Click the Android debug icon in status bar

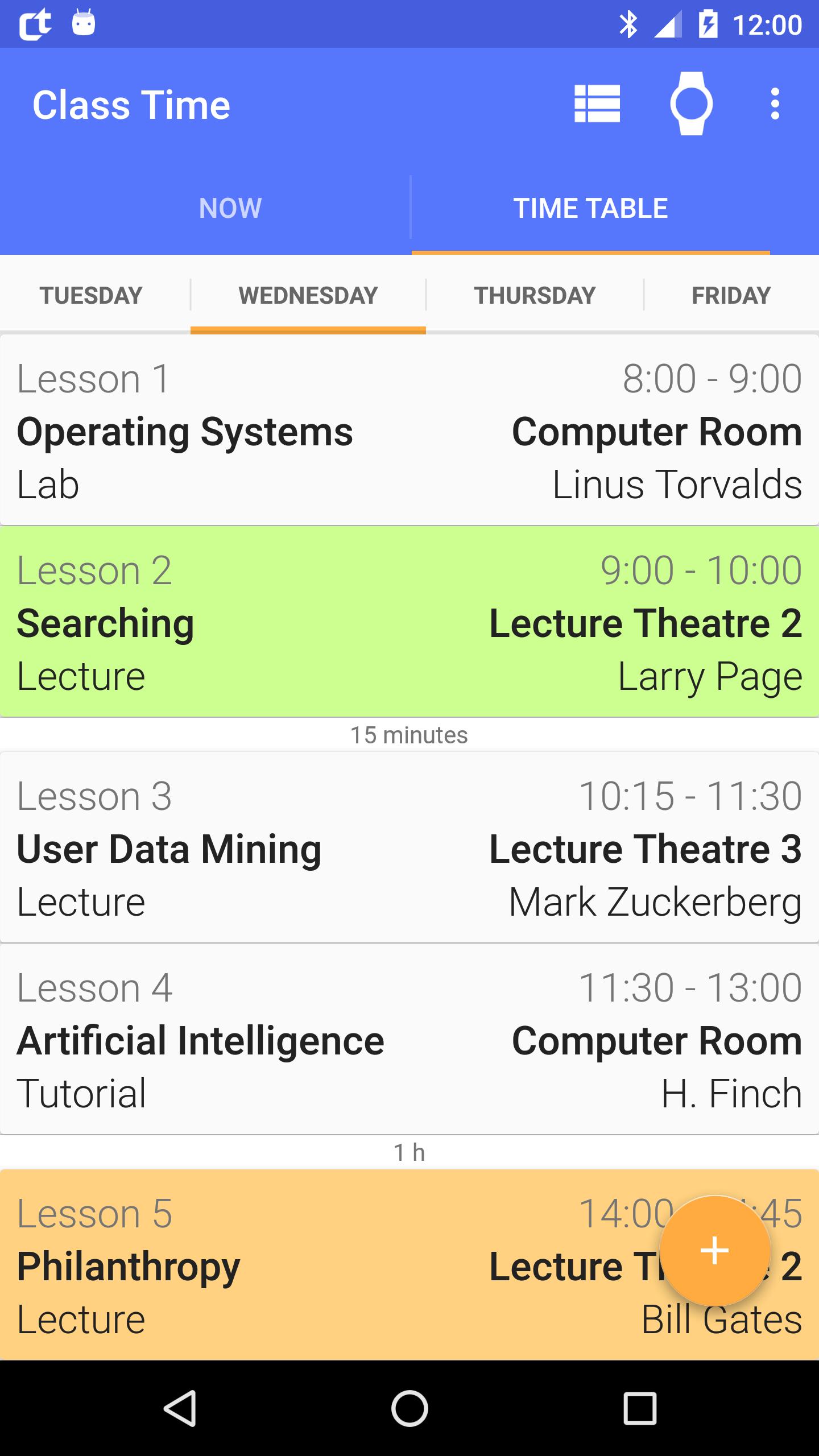tap(84, 24)
